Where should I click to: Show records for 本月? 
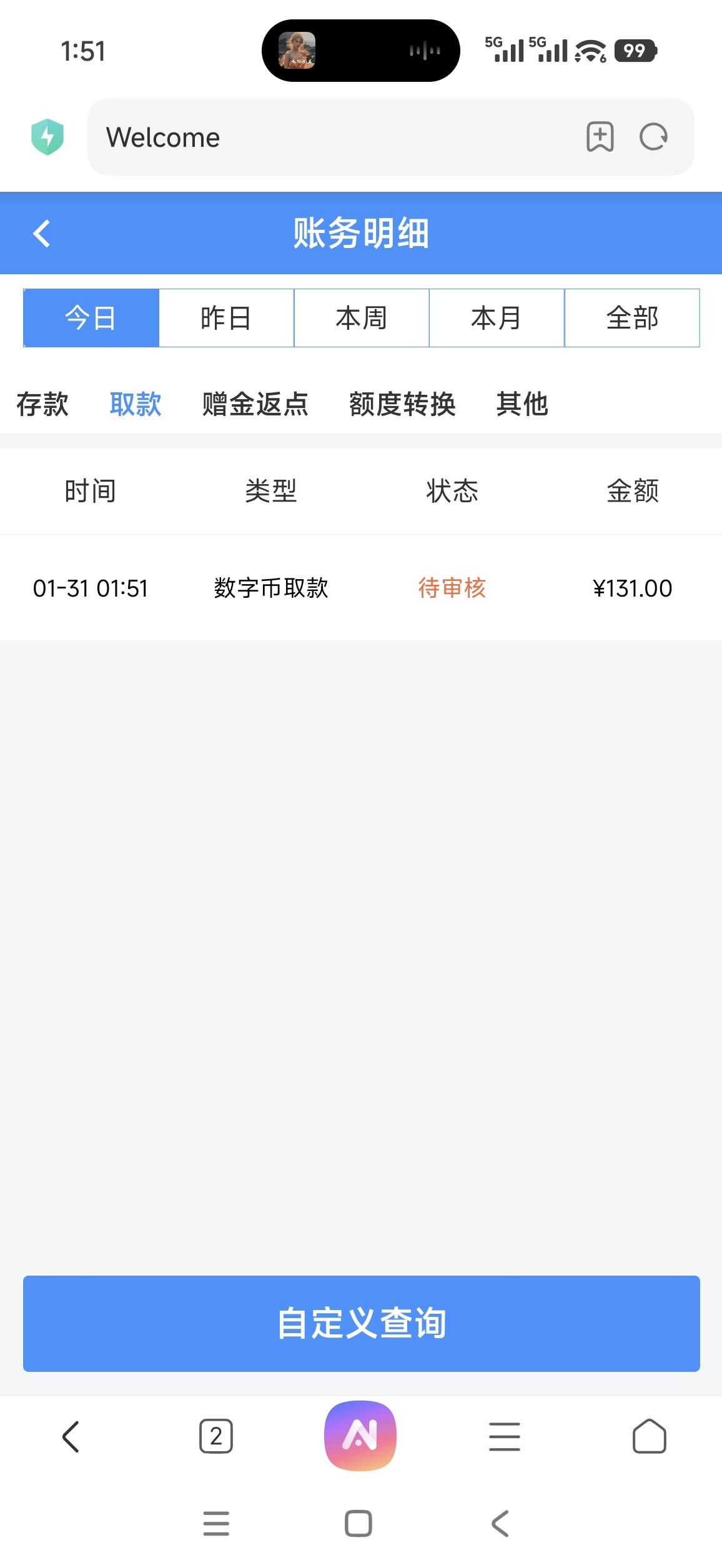pos(497,318)
